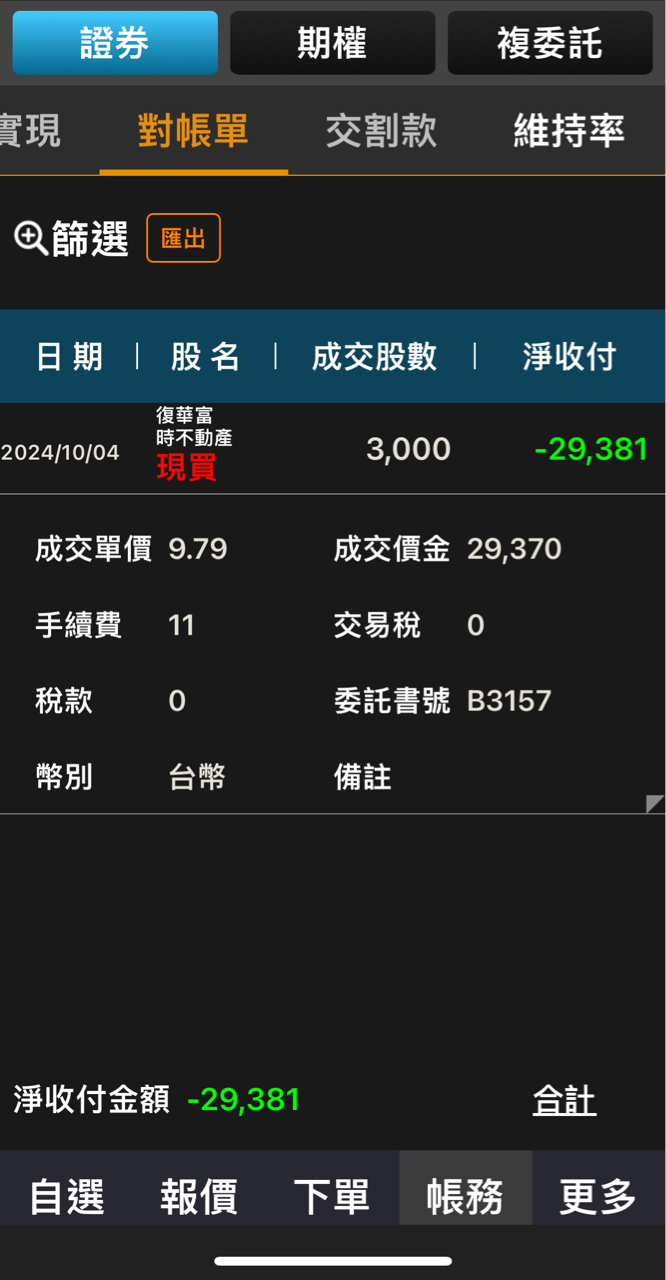Switch to the 期權 segment
Viewport: 666px width, 1280px height.
point(332,43)
